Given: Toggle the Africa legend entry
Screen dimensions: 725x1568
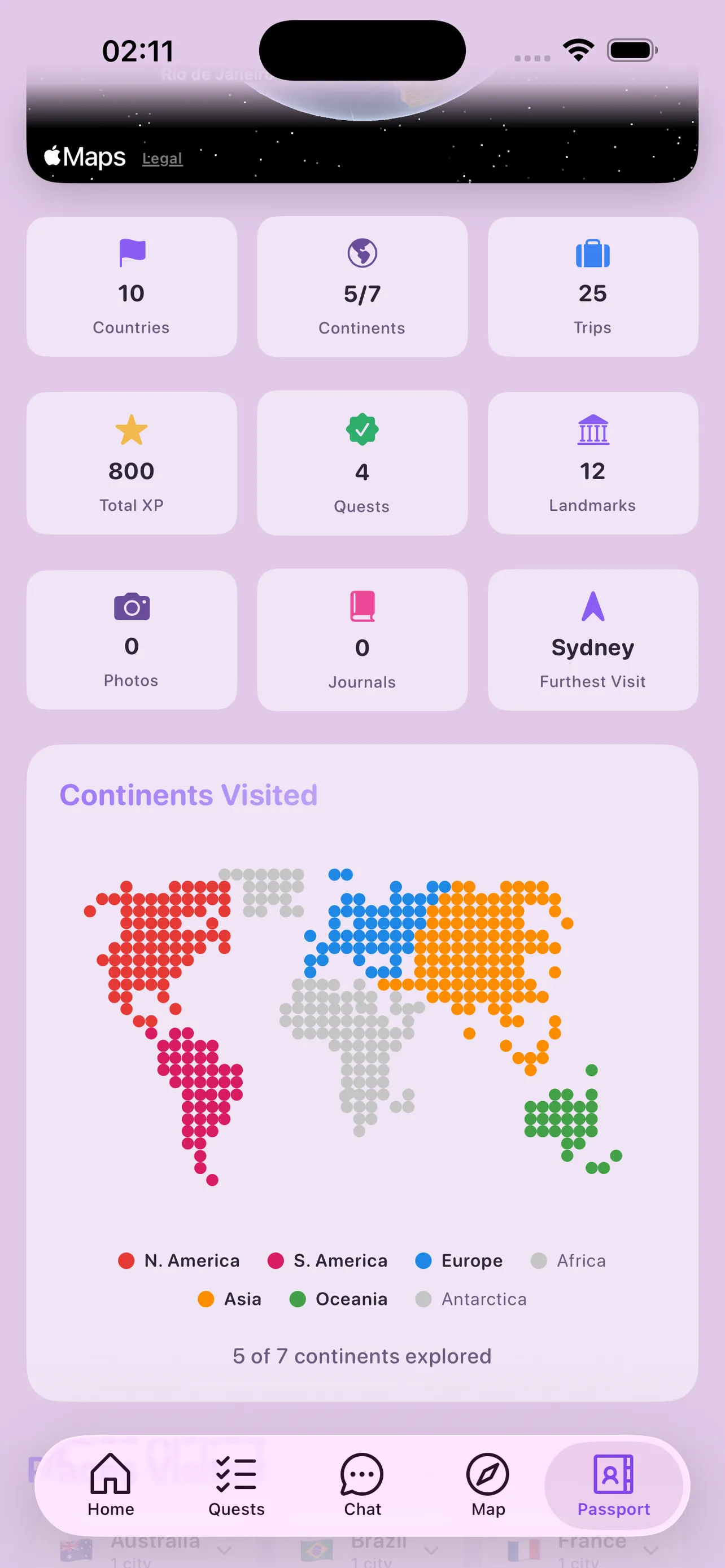Looking at the screenshot, I should pyautogui.click(x=568, y=1260).
